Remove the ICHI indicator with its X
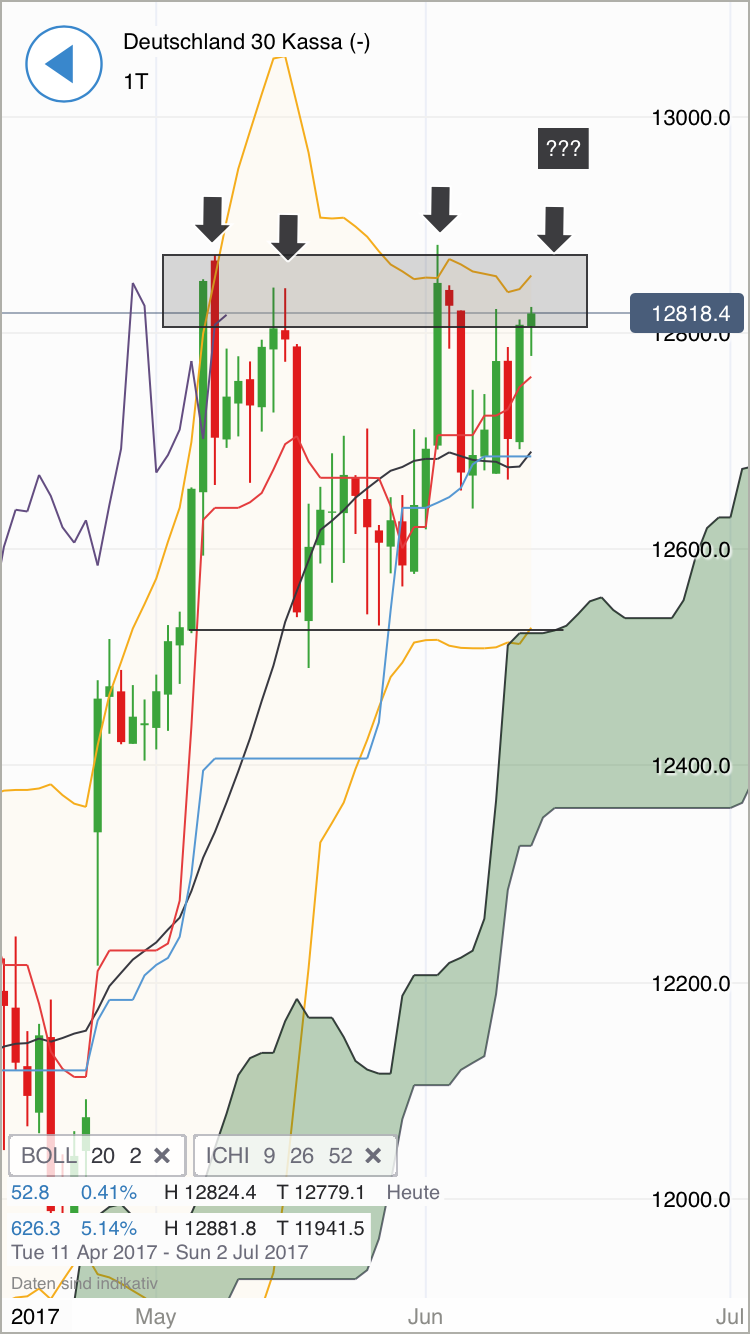 tap(373, 1156)
